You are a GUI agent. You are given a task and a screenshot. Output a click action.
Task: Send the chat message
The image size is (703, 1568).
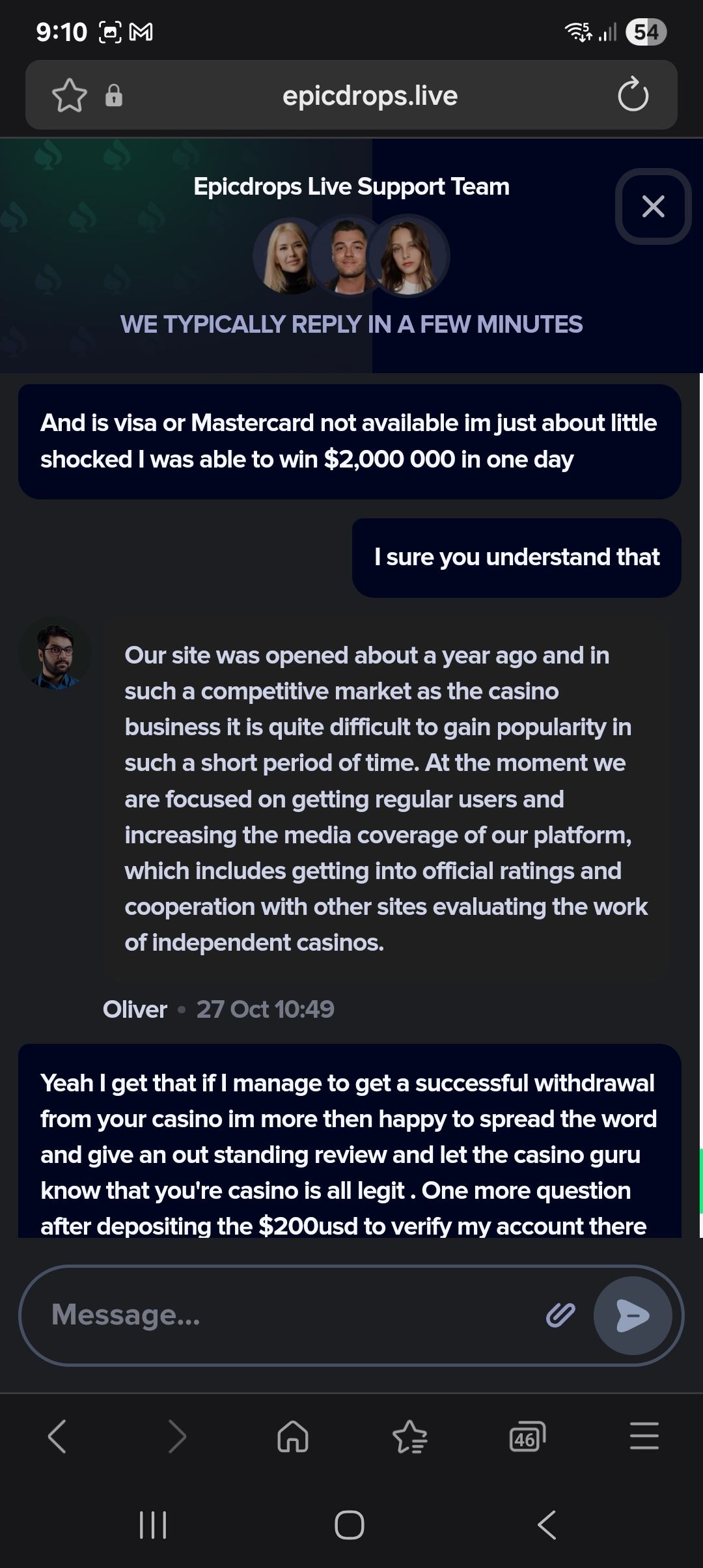[x=633, y=1315]
